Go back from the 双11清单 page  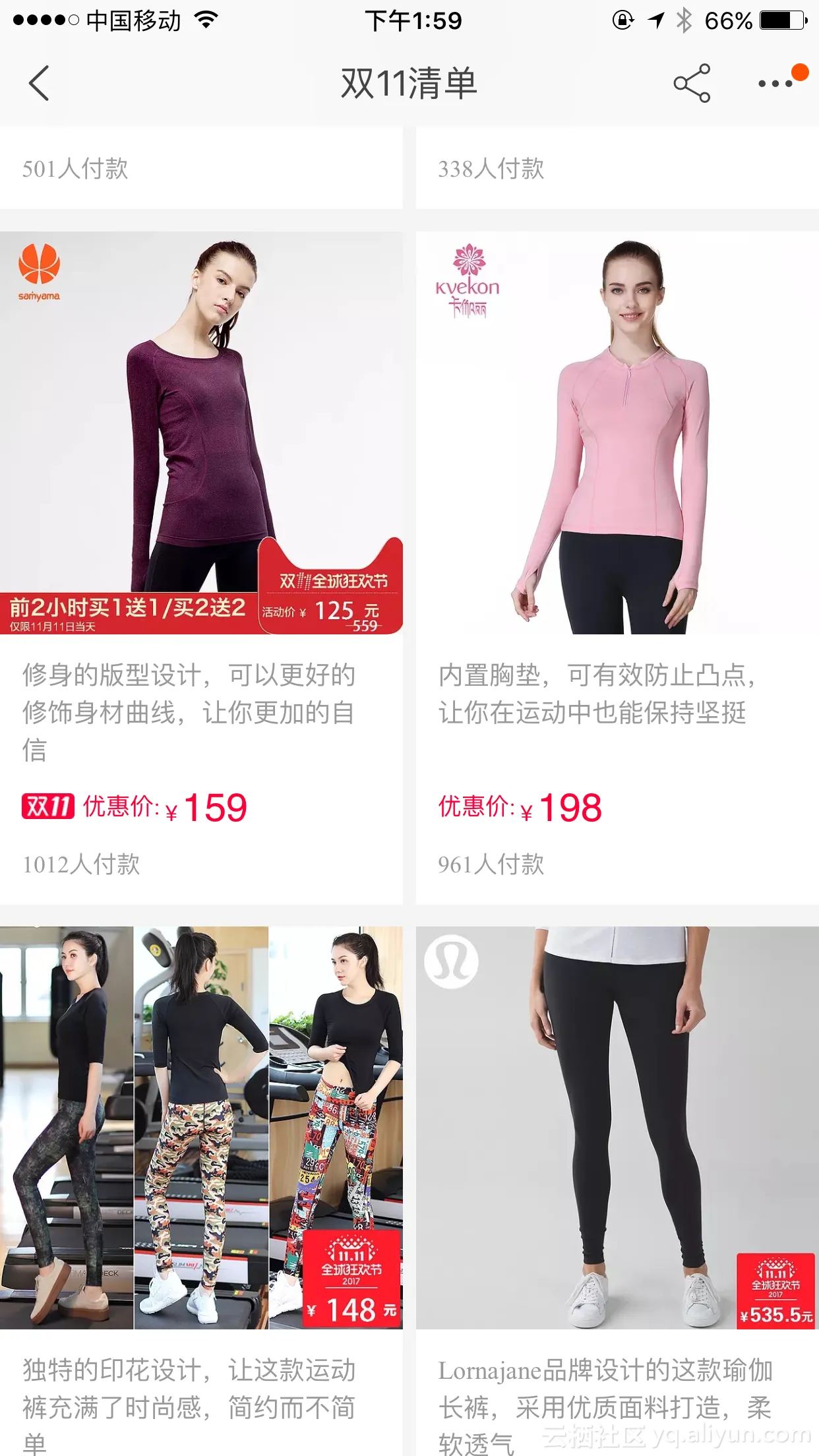pos(40,84)
